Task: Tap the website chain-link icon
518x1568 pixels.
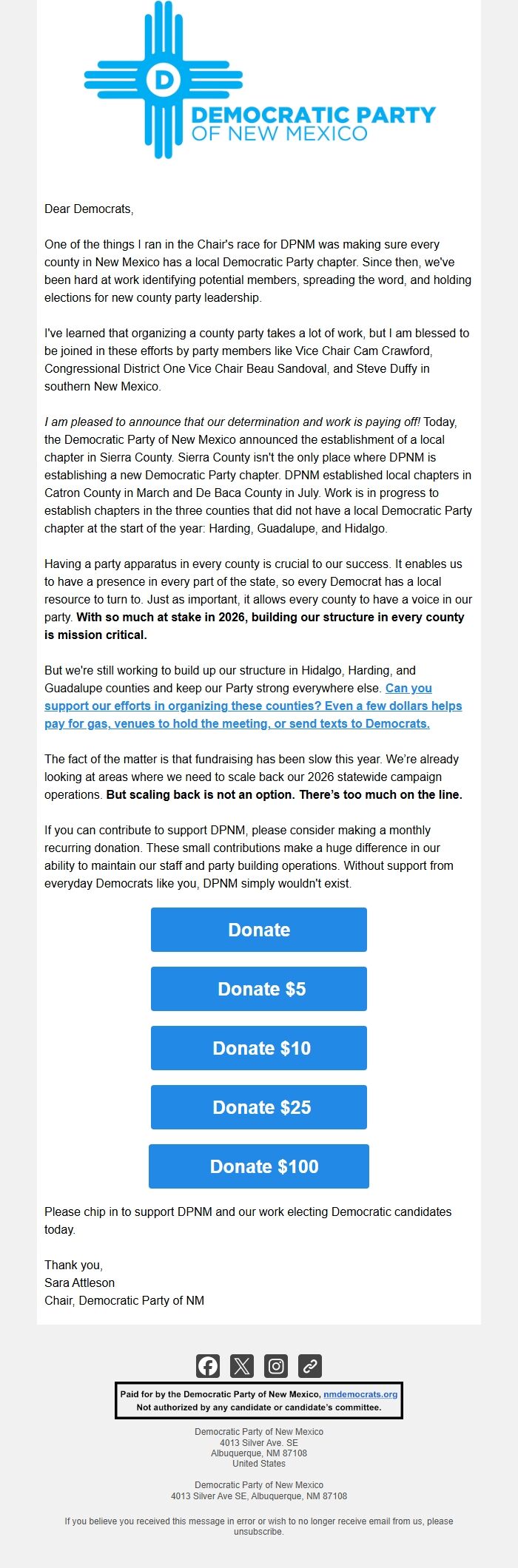Action: pyautogui.click(x=310, y=1366)
